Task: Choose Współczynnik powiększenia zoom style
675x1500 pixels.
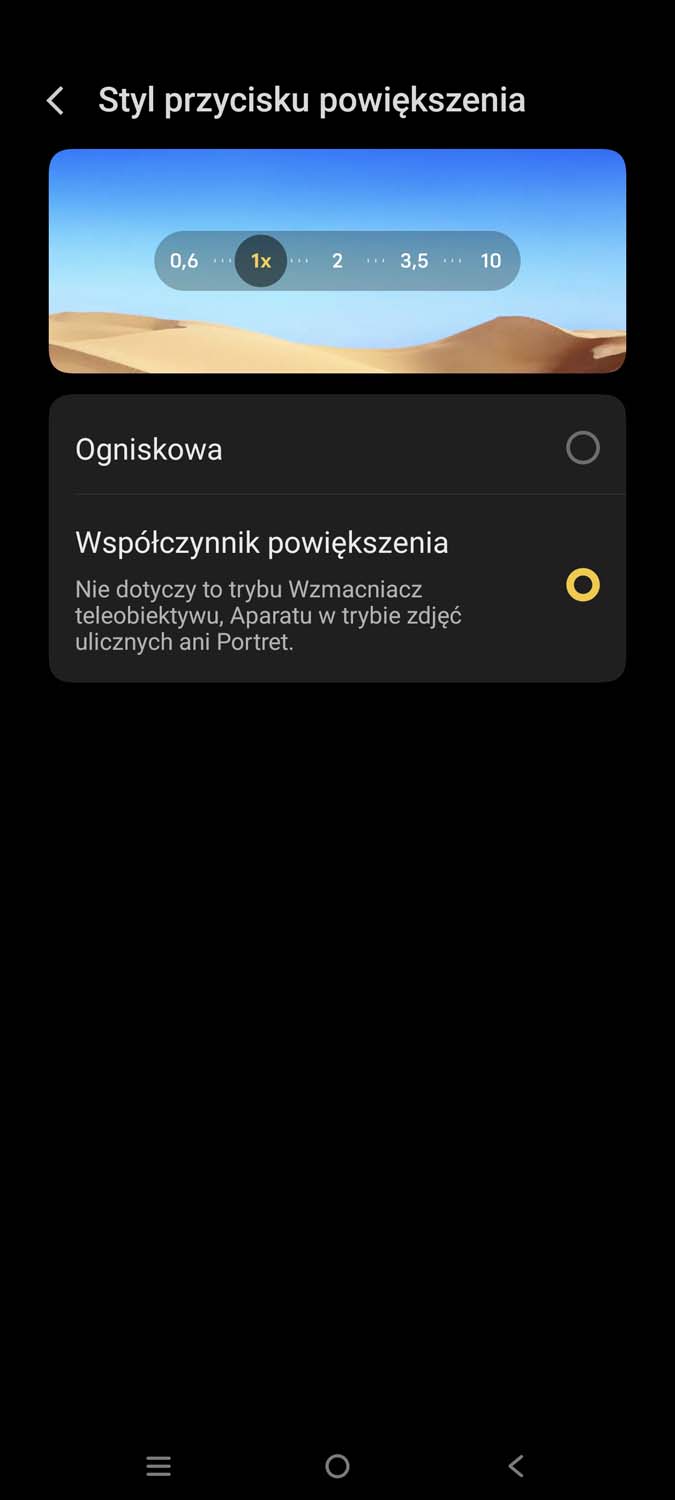Action: (x=582, y=585)
